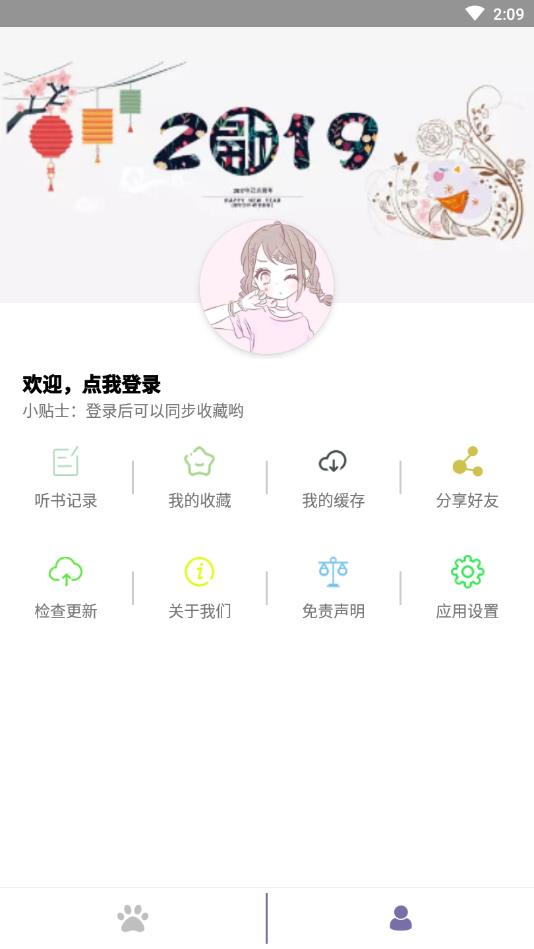Tap 欢迎，点我登录 to sign in

(x=91, y=384)
